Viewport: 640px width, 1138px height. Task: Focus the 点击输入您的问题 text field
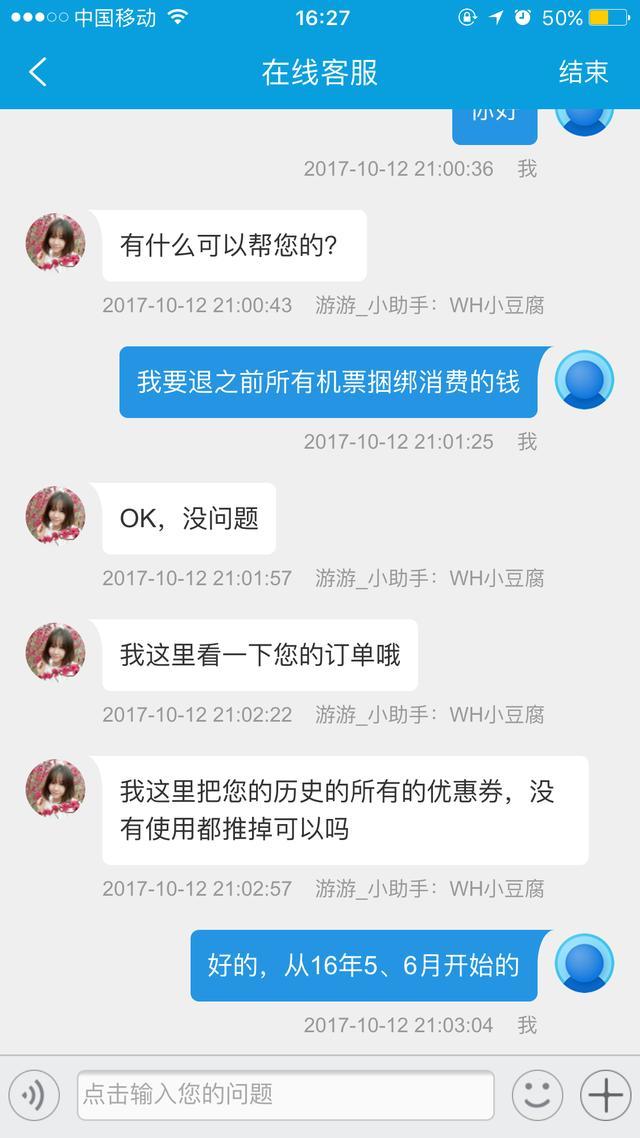click(x=285, y=1095)
